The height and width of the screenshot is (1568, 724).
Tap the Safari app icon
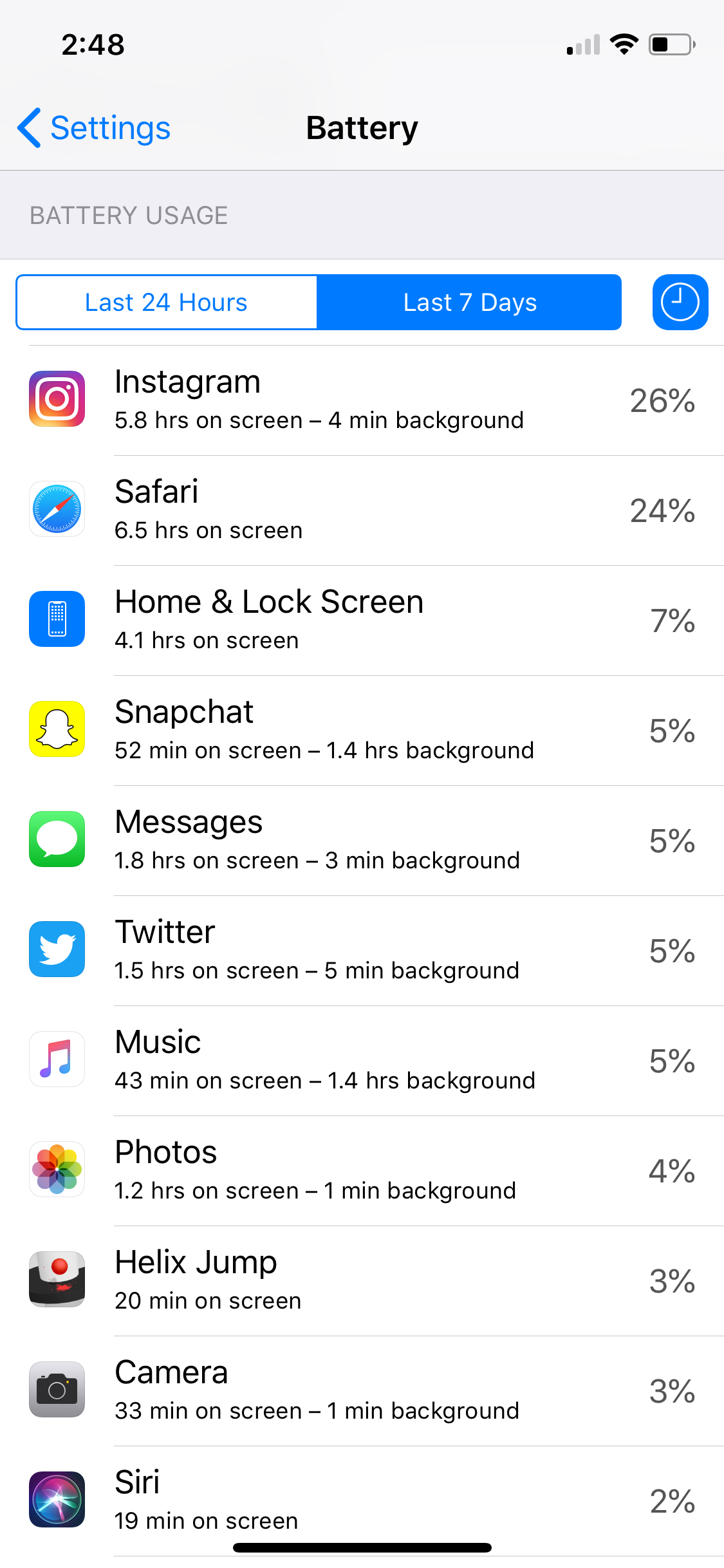pos(57,509)
